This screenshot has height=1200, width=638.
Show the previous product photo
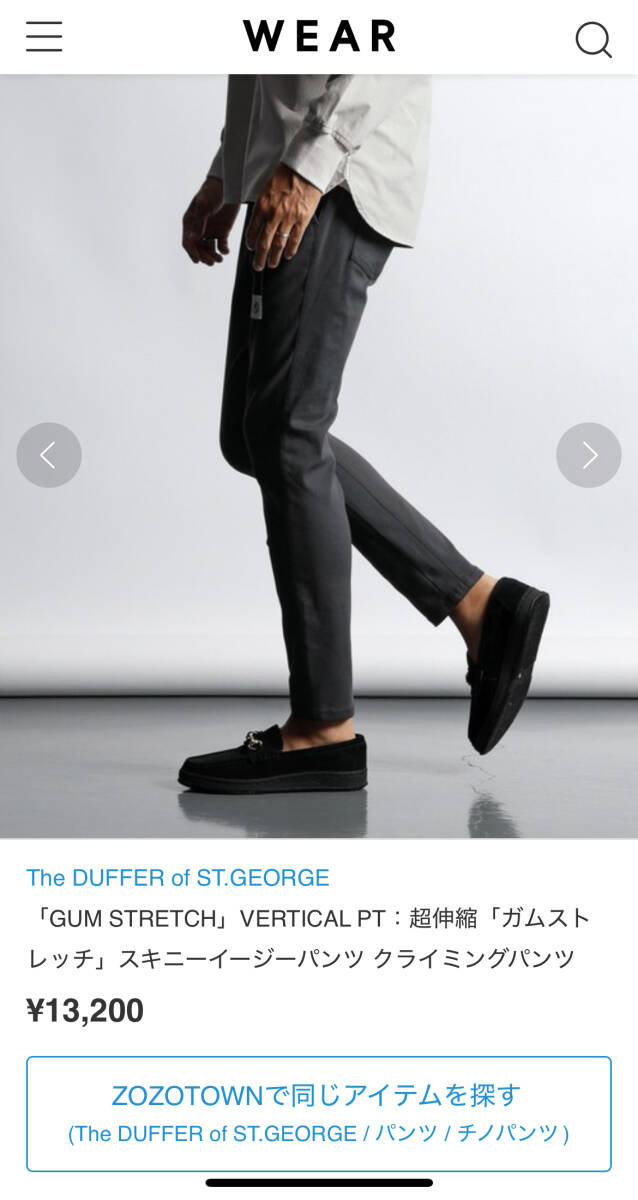coord(48,455)
